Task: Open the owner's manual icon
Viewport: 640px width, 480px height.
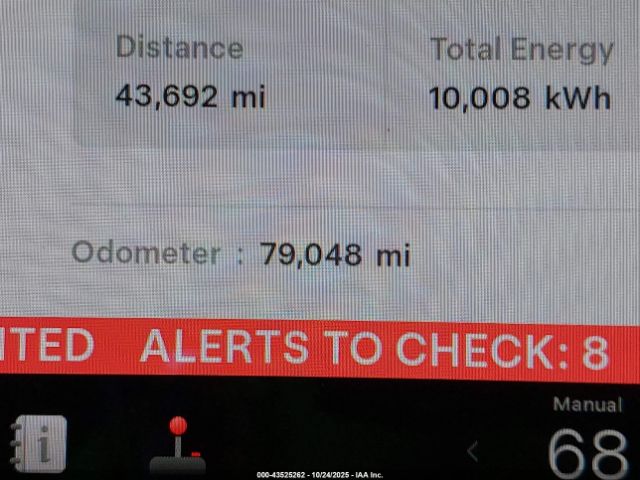Action: click(x=38, y=442)
